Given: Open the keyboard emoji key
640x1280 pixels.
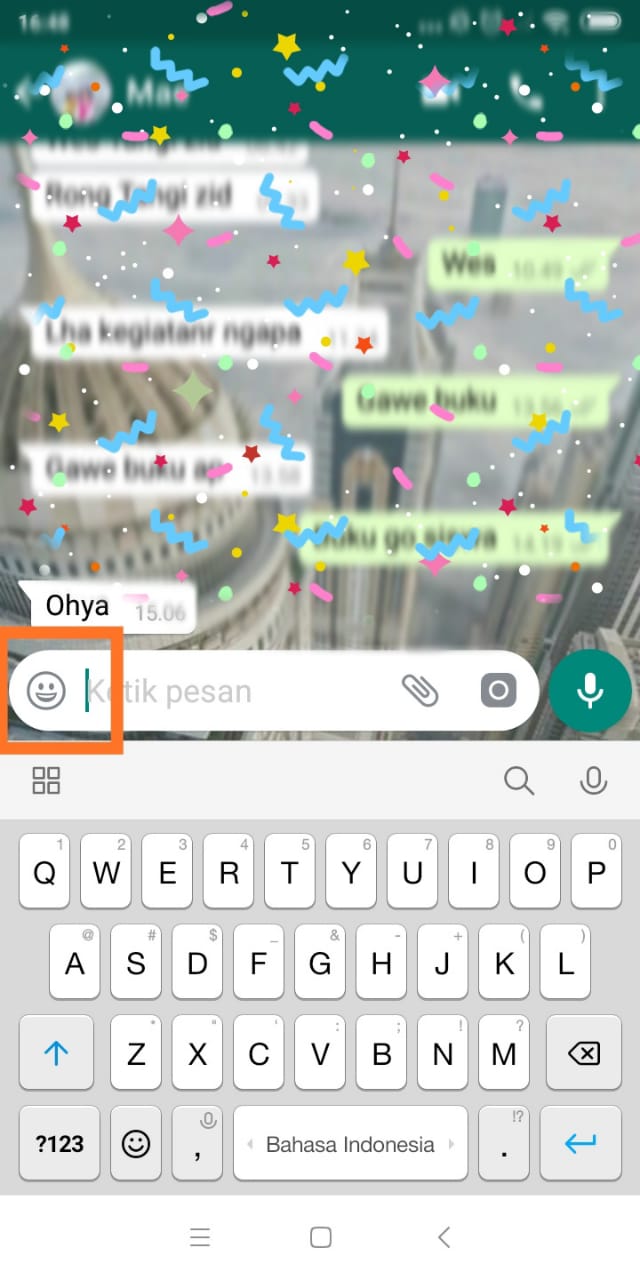Looking at the screenshot, I should (x=136, y=1144).
